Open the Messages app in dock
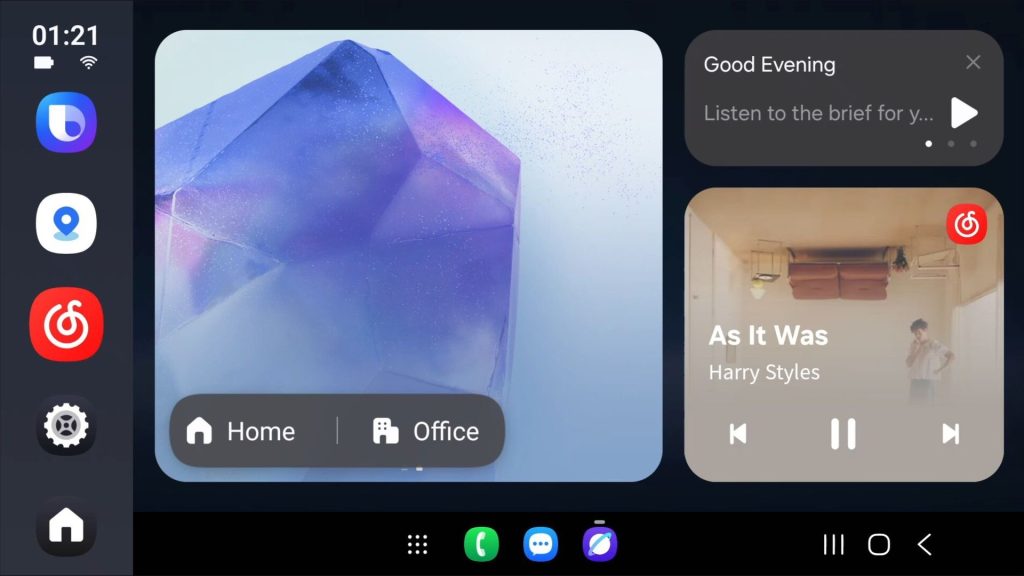Viewport: 1024px width, 576px height. 541,544
